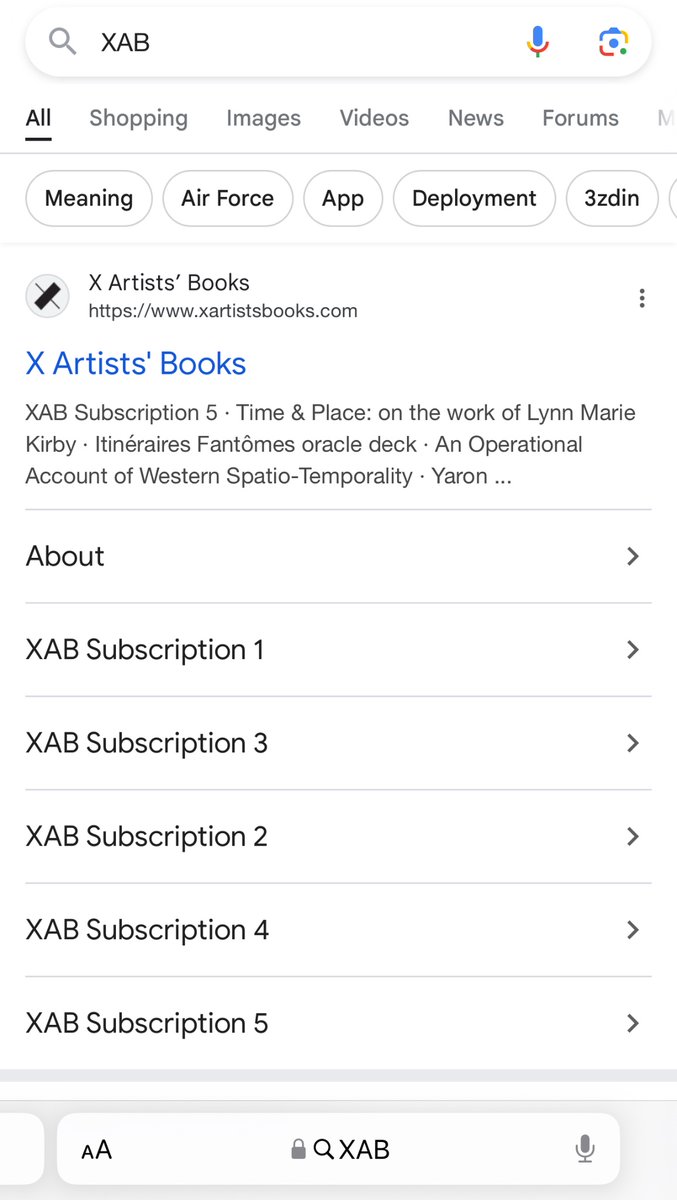
Task: Open XAB Subscription 5 sitelink
Action: [338, 1023]
